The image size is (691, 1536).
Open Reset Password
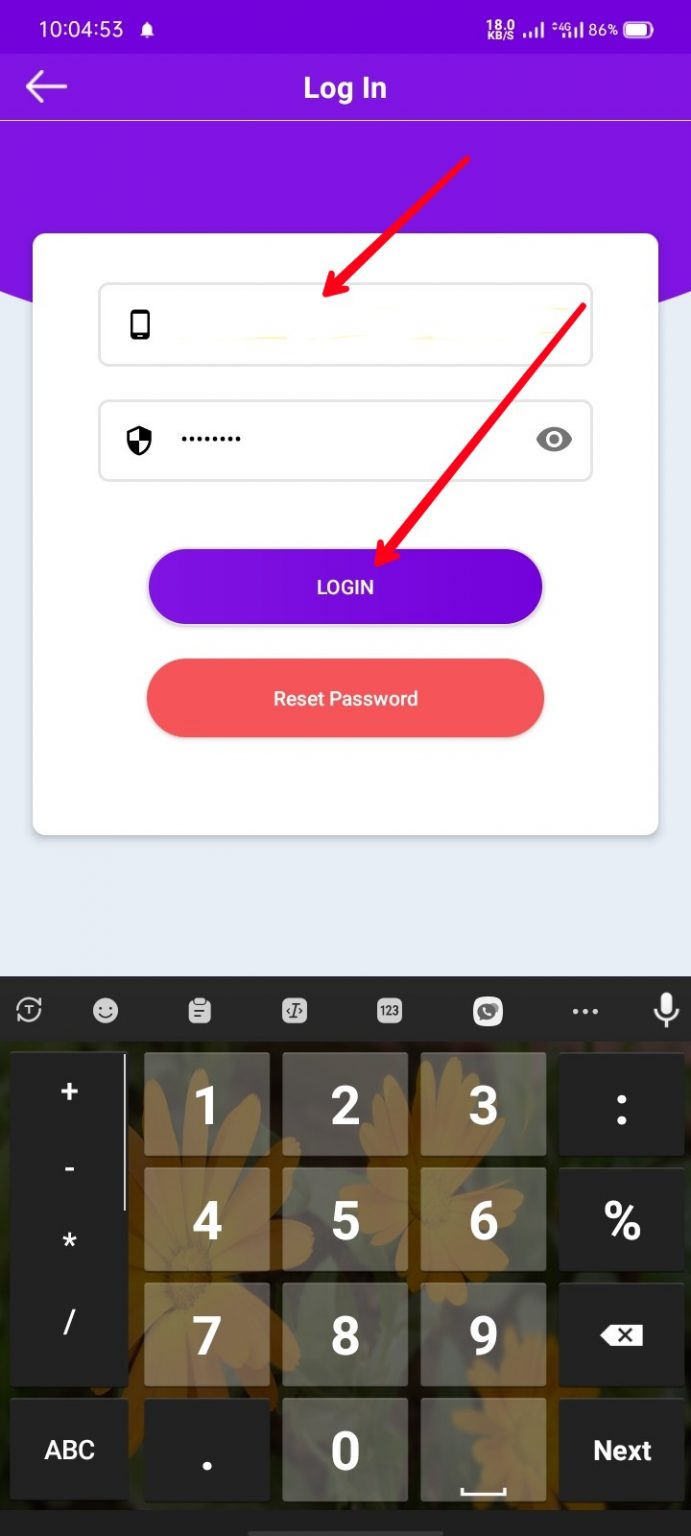tap(345, 698)
